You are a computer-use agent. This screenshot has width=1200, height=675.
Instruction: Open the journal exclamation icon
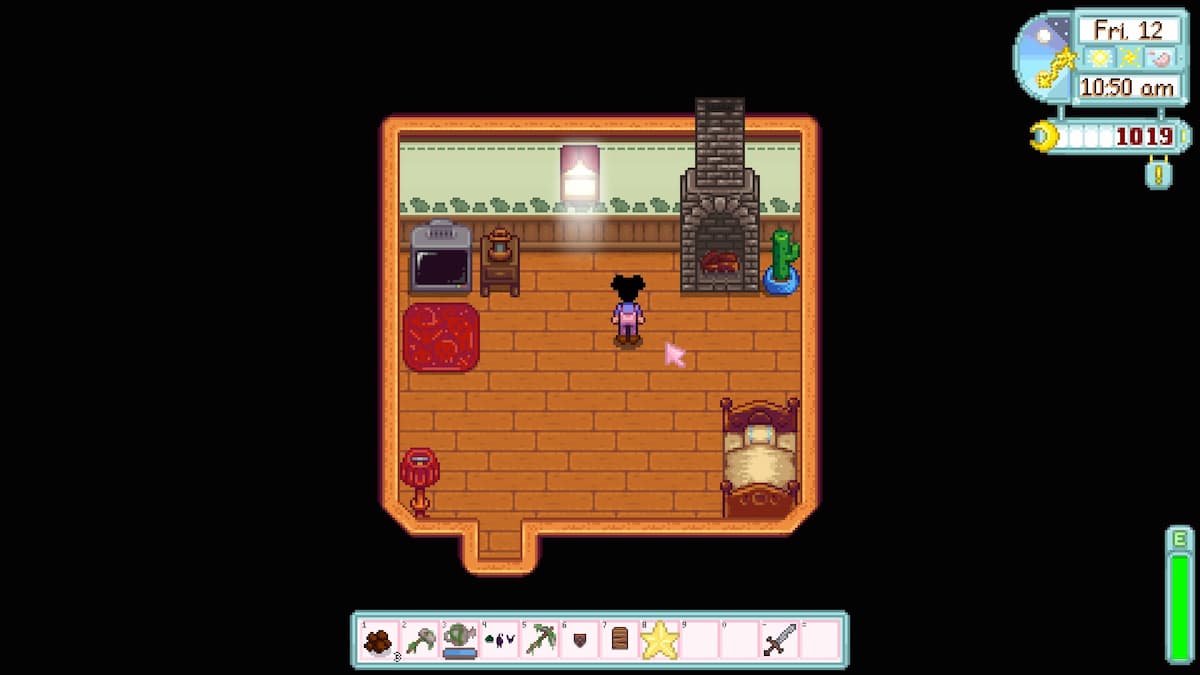[x=1157, y=174]
